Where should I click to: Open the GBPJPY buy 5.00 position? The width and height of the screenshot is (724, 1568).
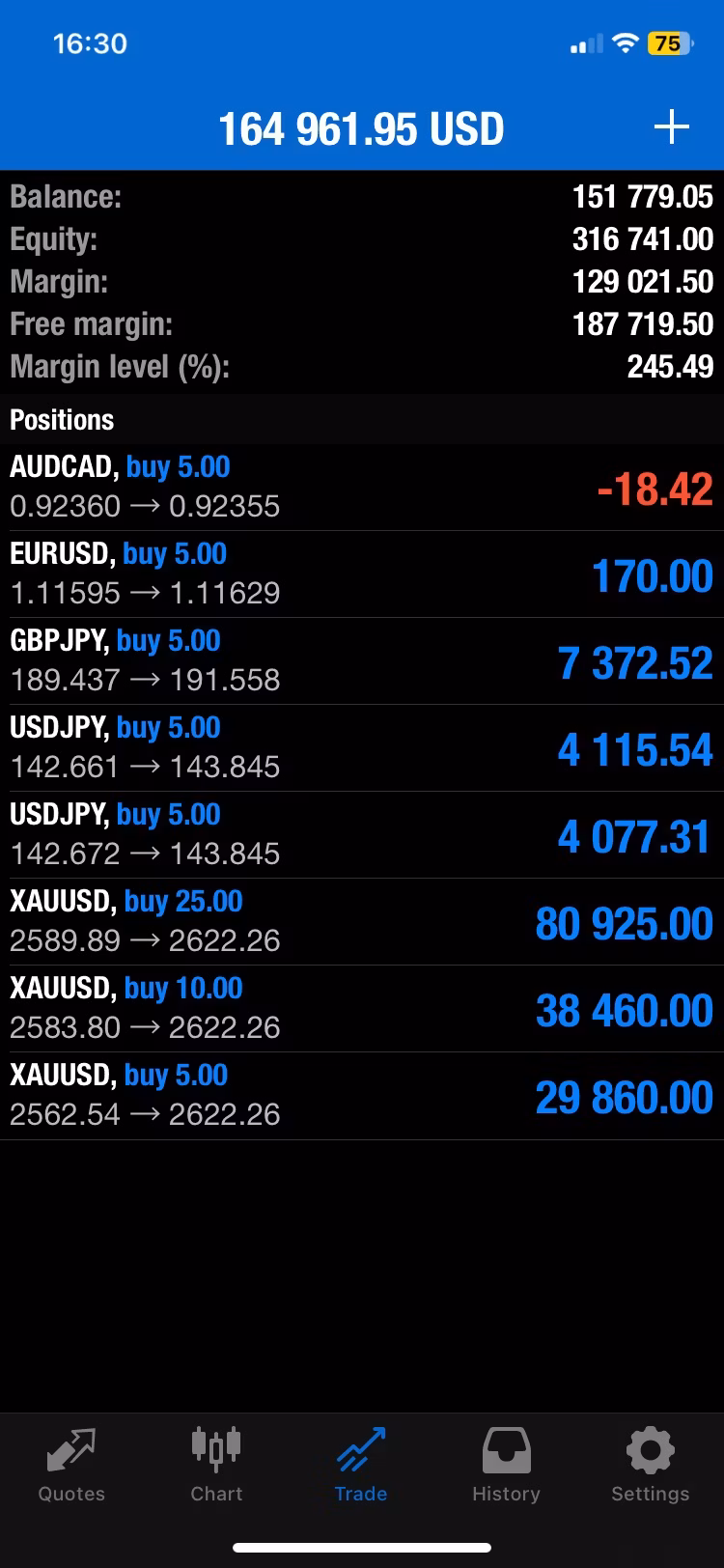point(362,661)
